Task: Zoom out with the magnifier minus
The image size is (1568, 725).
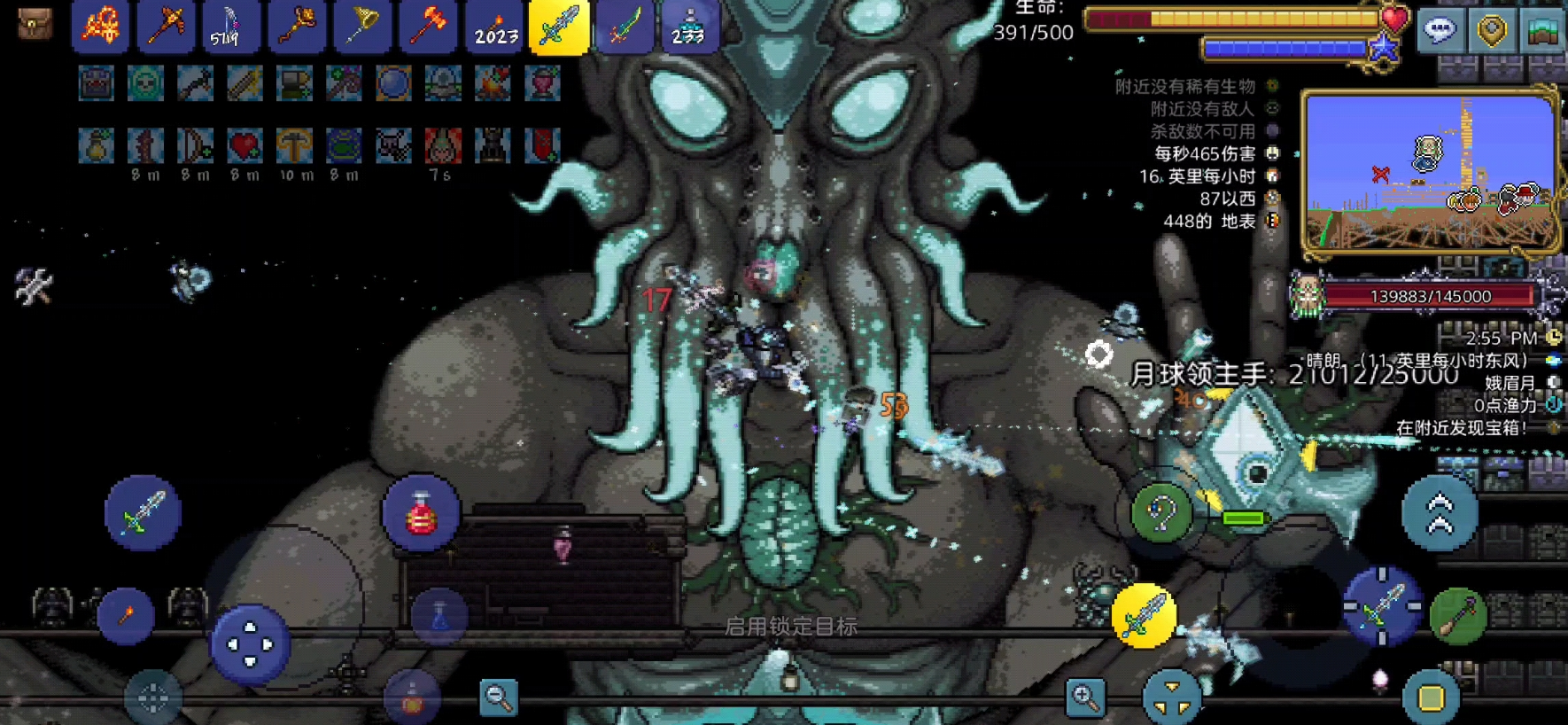Action: [499, 698]
